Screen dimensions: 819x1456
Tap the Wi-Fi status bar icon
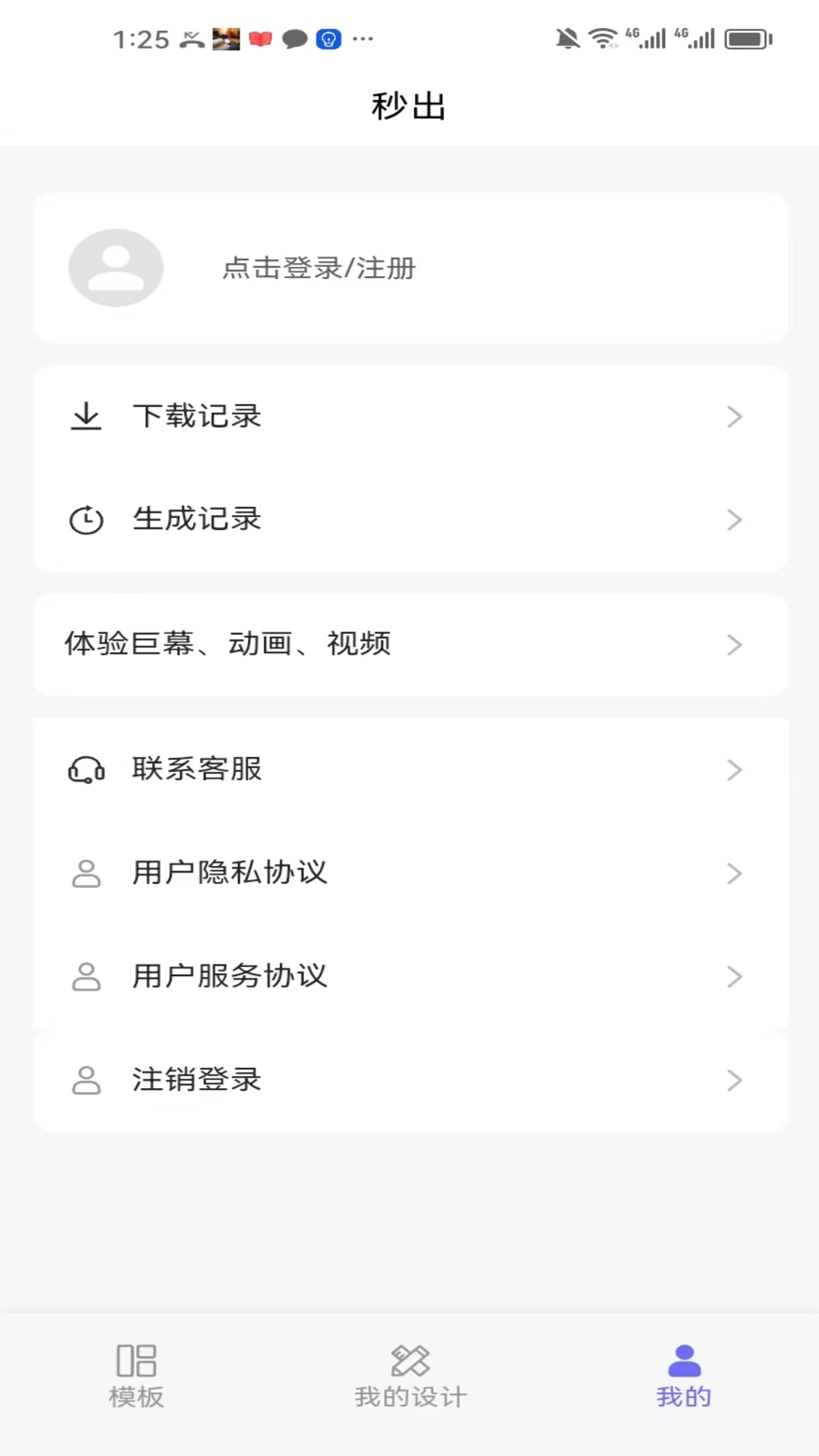click(x=603, y=36)
